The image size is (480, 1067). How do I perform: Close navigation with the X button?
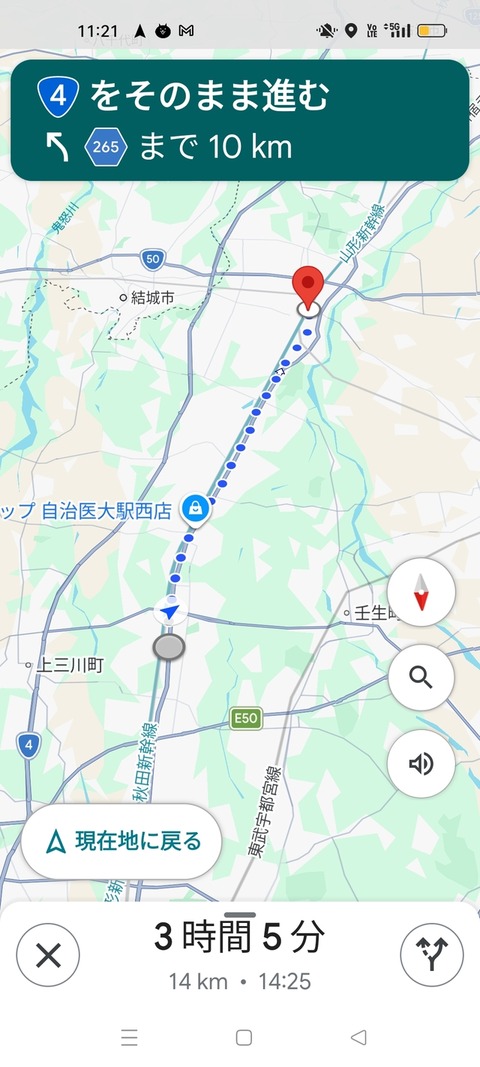[48, 955]
